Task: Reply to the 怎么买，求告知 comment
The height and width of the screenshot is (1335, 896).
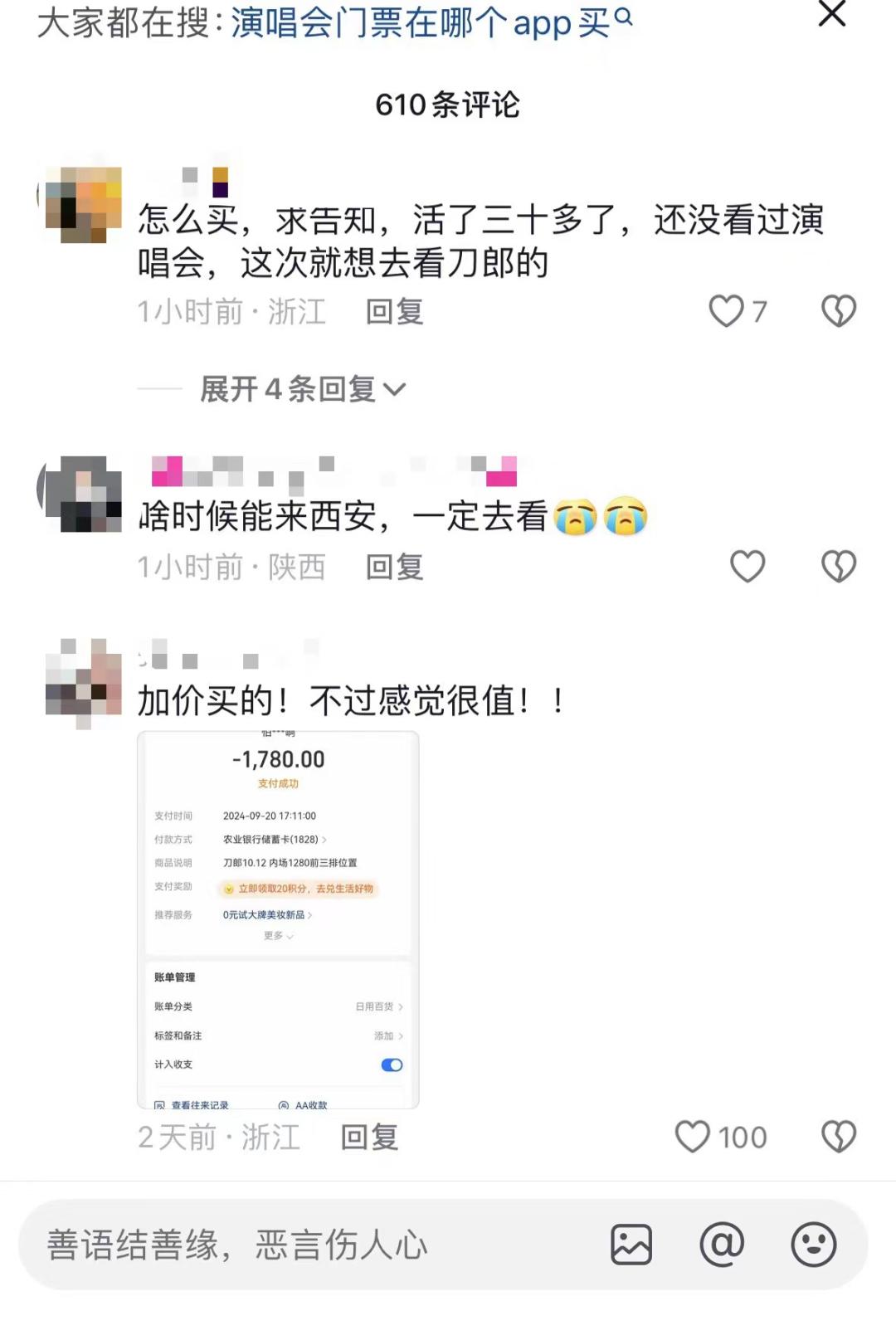Action: tap(395, 312)
